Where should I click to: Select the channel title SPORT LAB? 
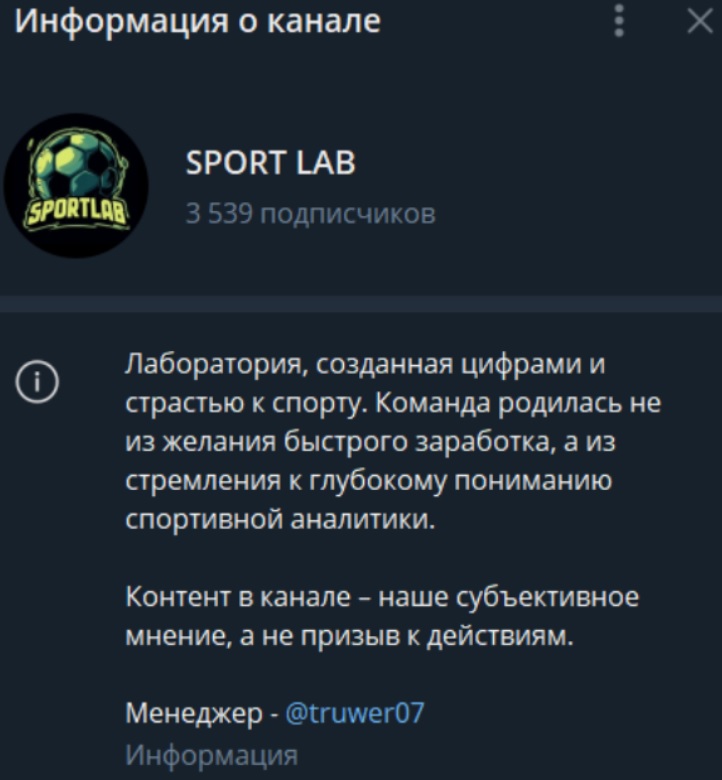[x=270, y=165]
